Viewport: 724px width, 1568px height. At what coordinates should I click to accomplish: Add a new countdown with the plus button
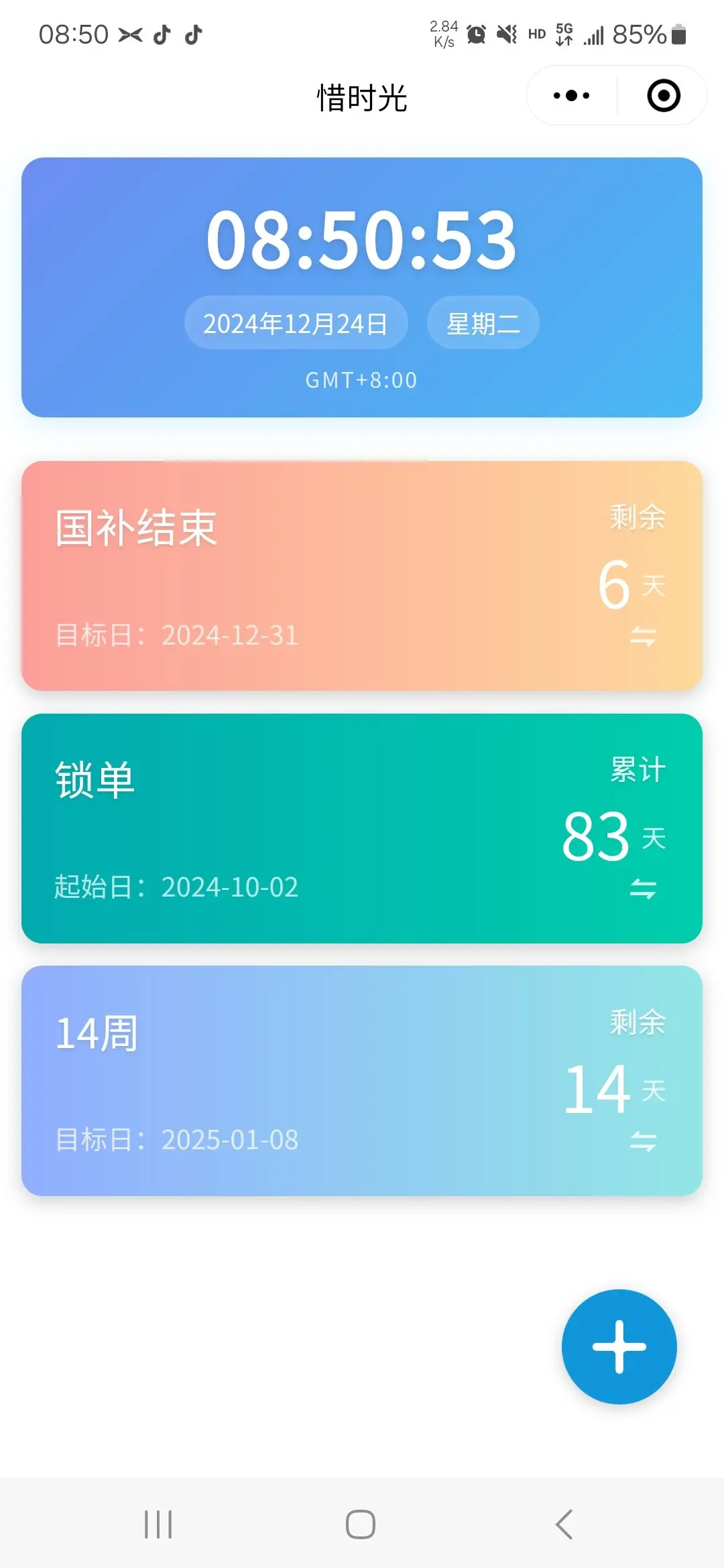click(x=619, y=1347)
